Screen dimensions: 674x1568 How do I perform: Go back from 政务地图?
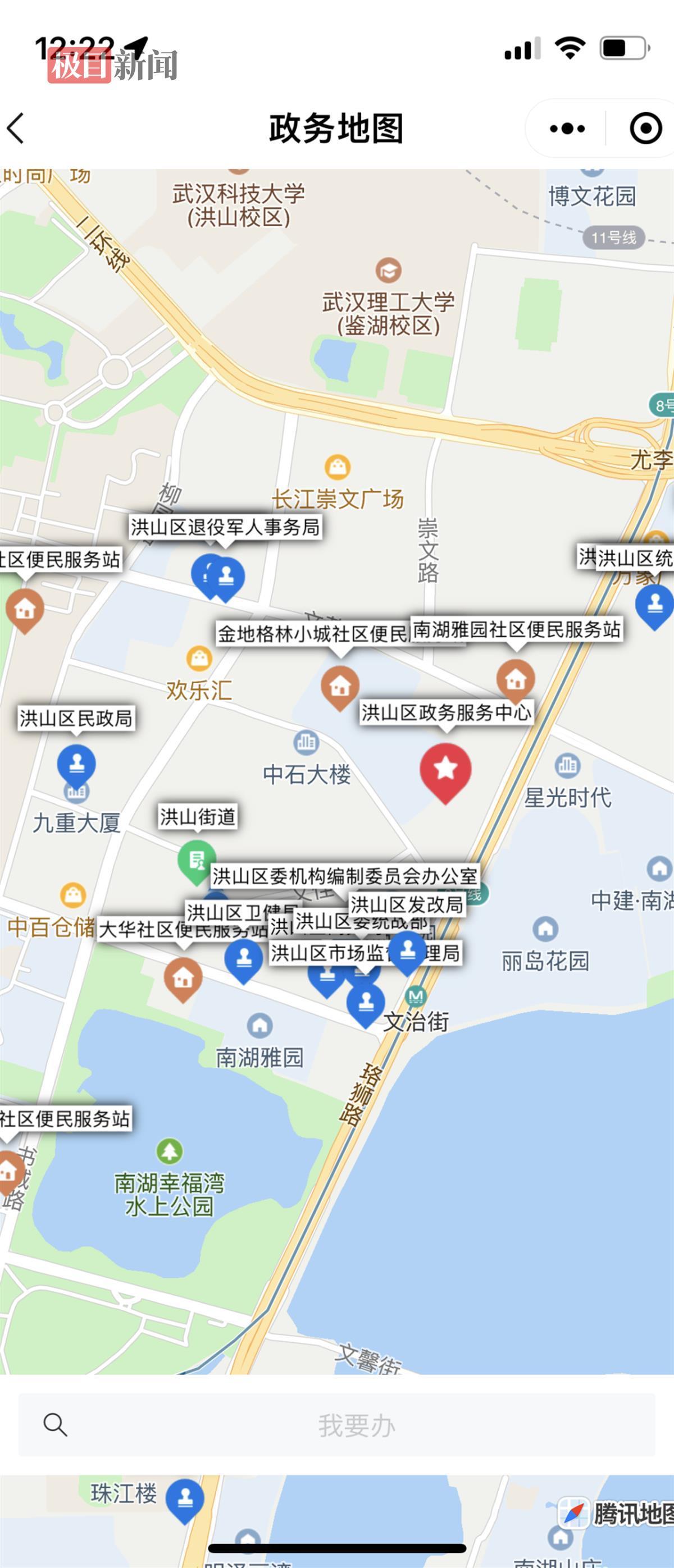(16, 129)
